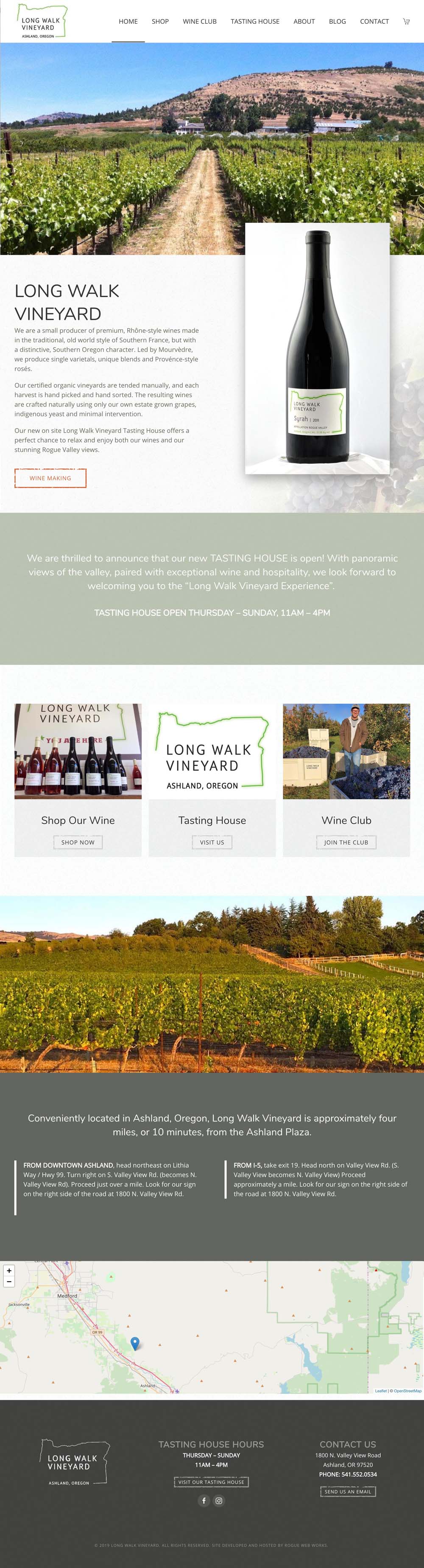Open the Facebook page icon
Screen dimensions: 424x1568
tap(204, 1501)
